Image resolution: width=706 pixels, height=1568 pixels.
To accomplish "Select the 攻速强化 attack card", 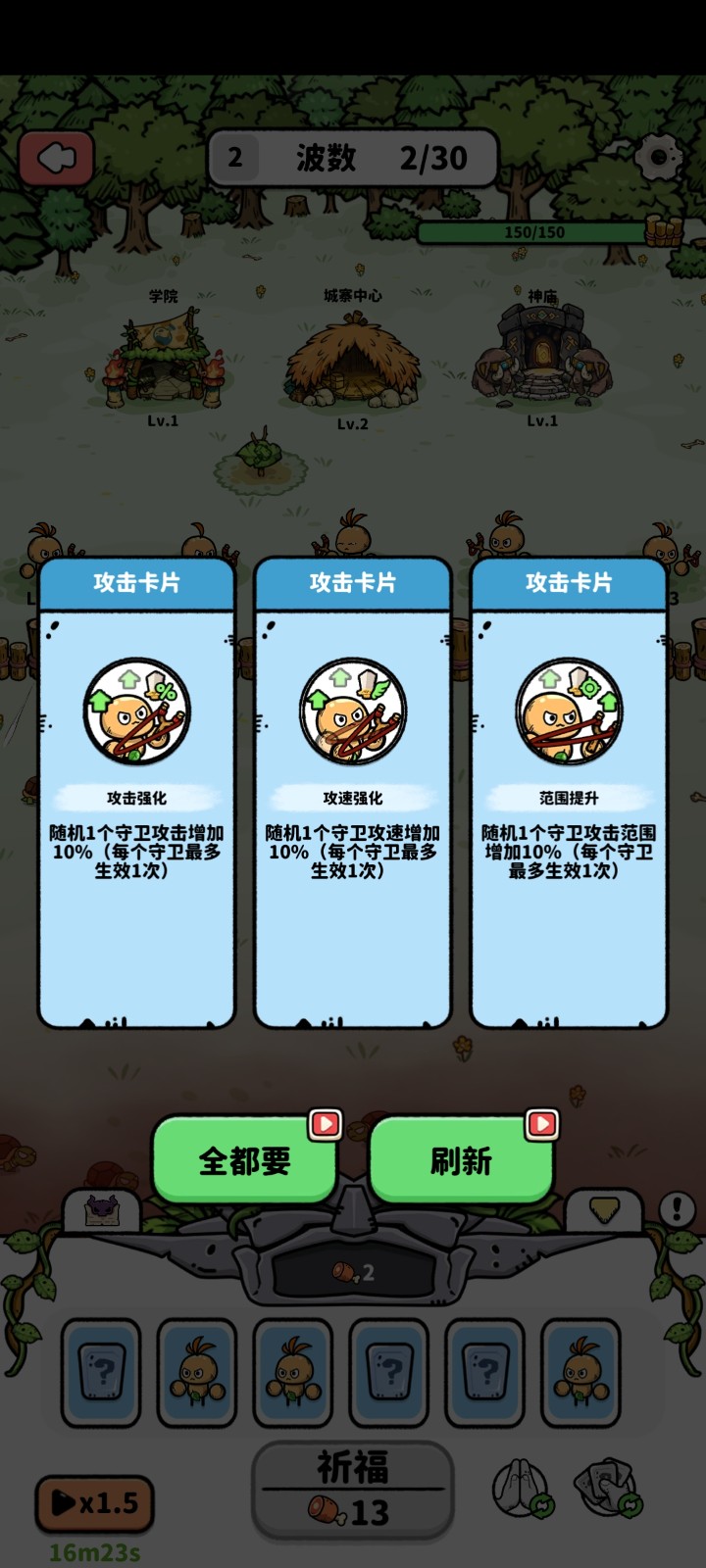I will tap(352, 794).
